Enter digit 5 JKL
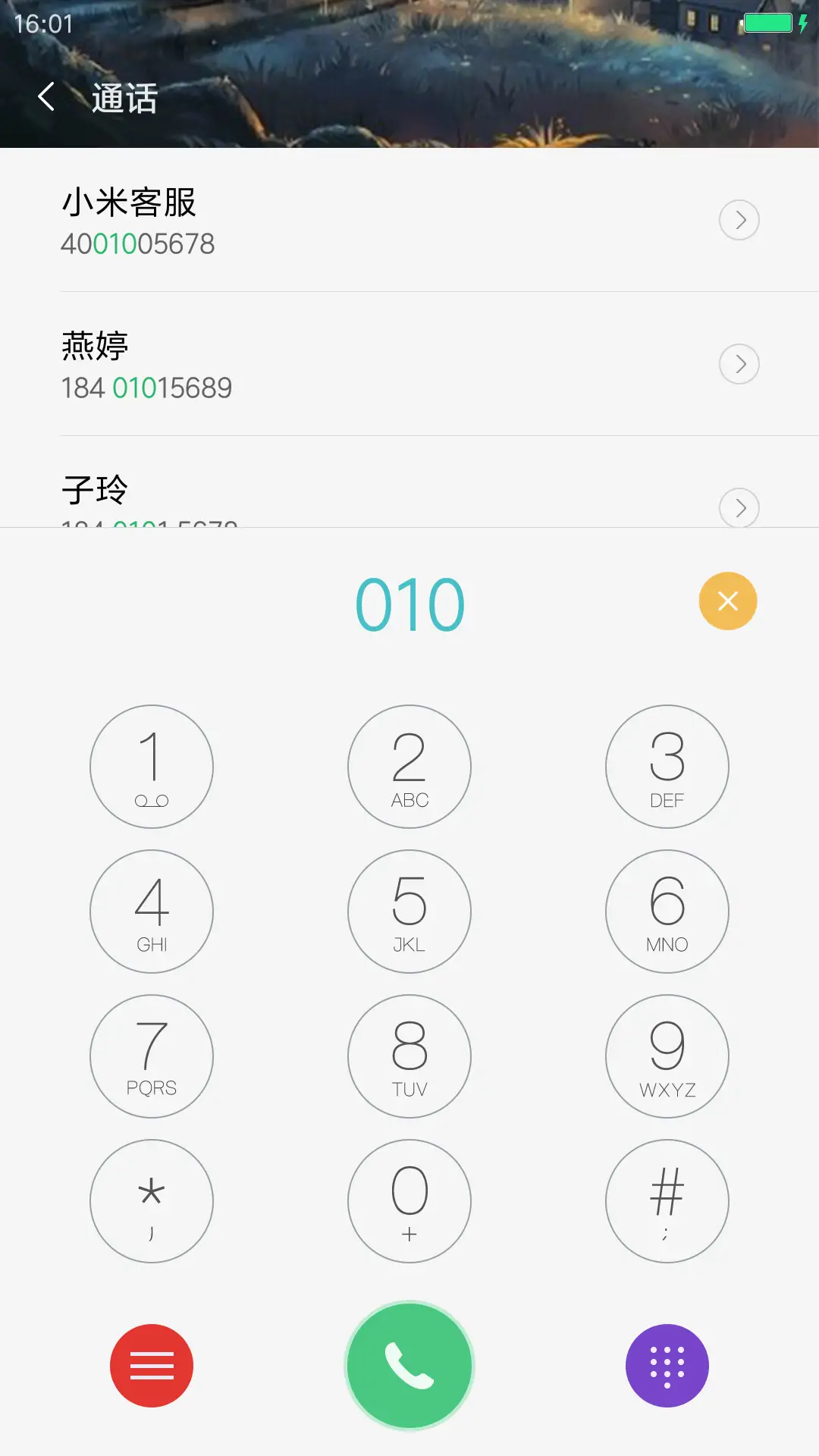819x1456 pixels. [x=409, y=912]
